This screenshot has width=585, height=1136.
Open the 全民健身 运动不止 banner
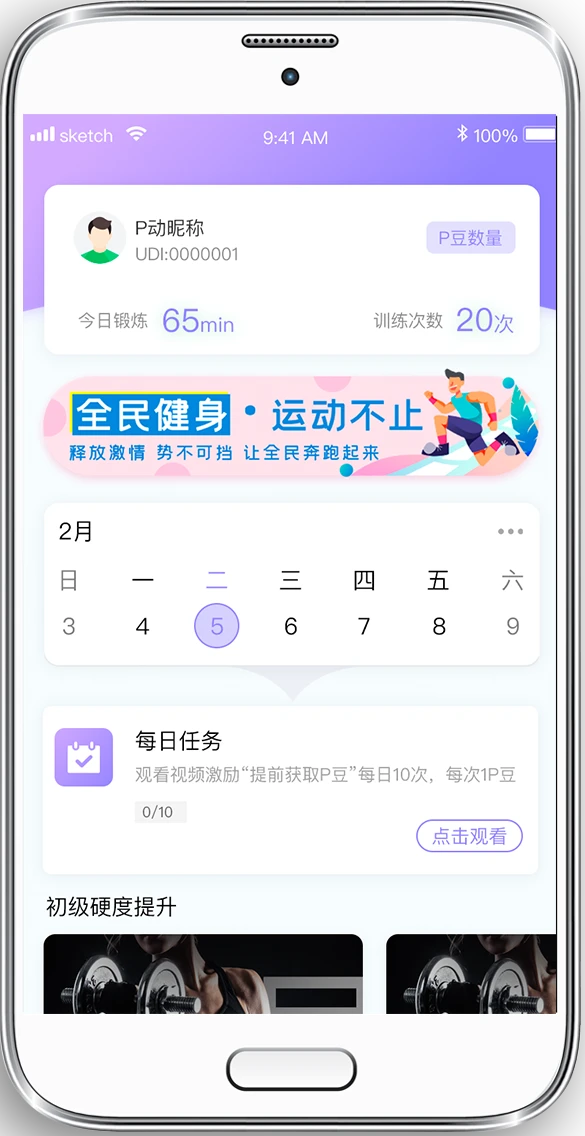pos(291,427)
